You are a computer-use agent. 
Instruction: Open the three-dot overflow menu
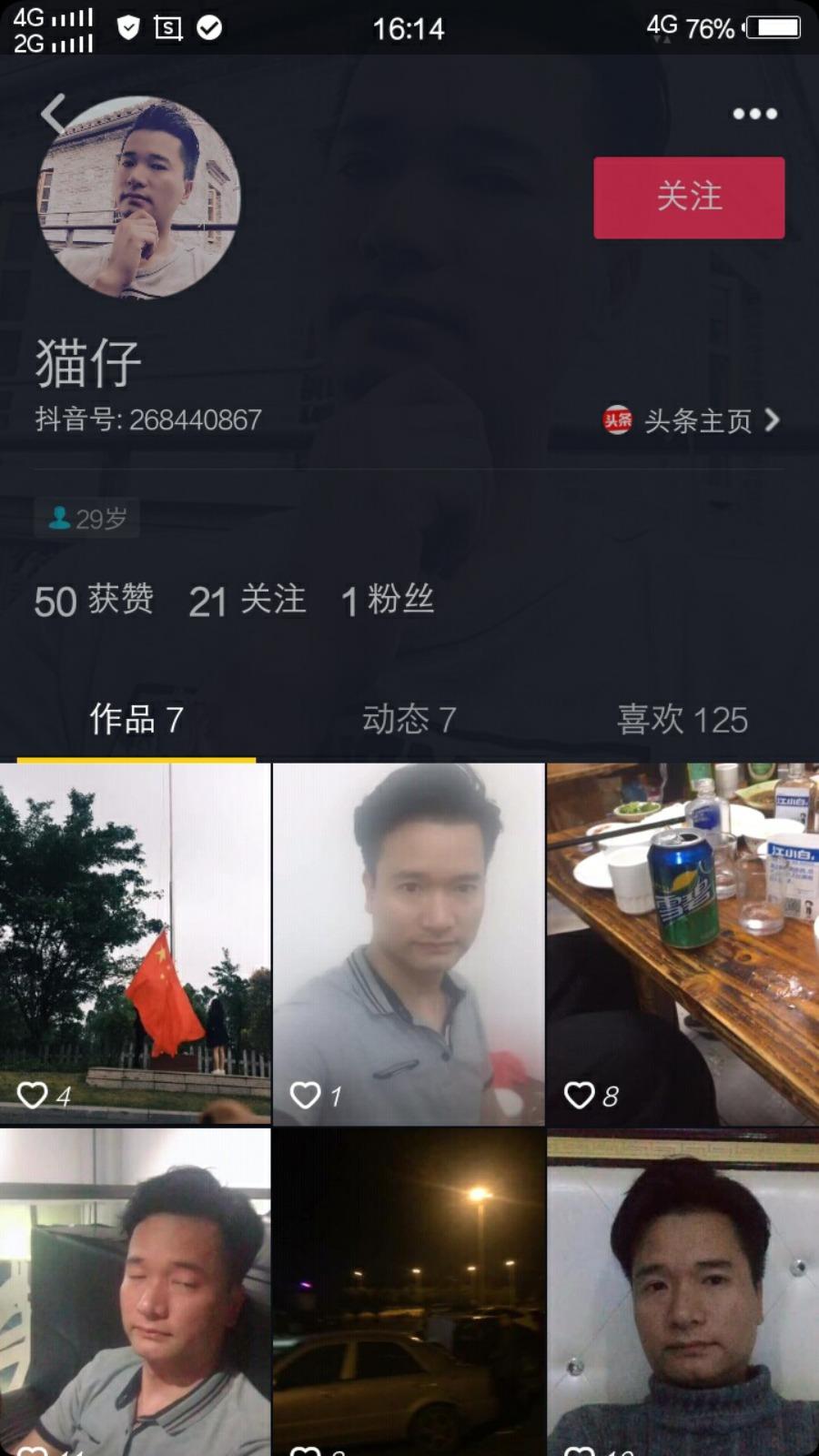754,114
